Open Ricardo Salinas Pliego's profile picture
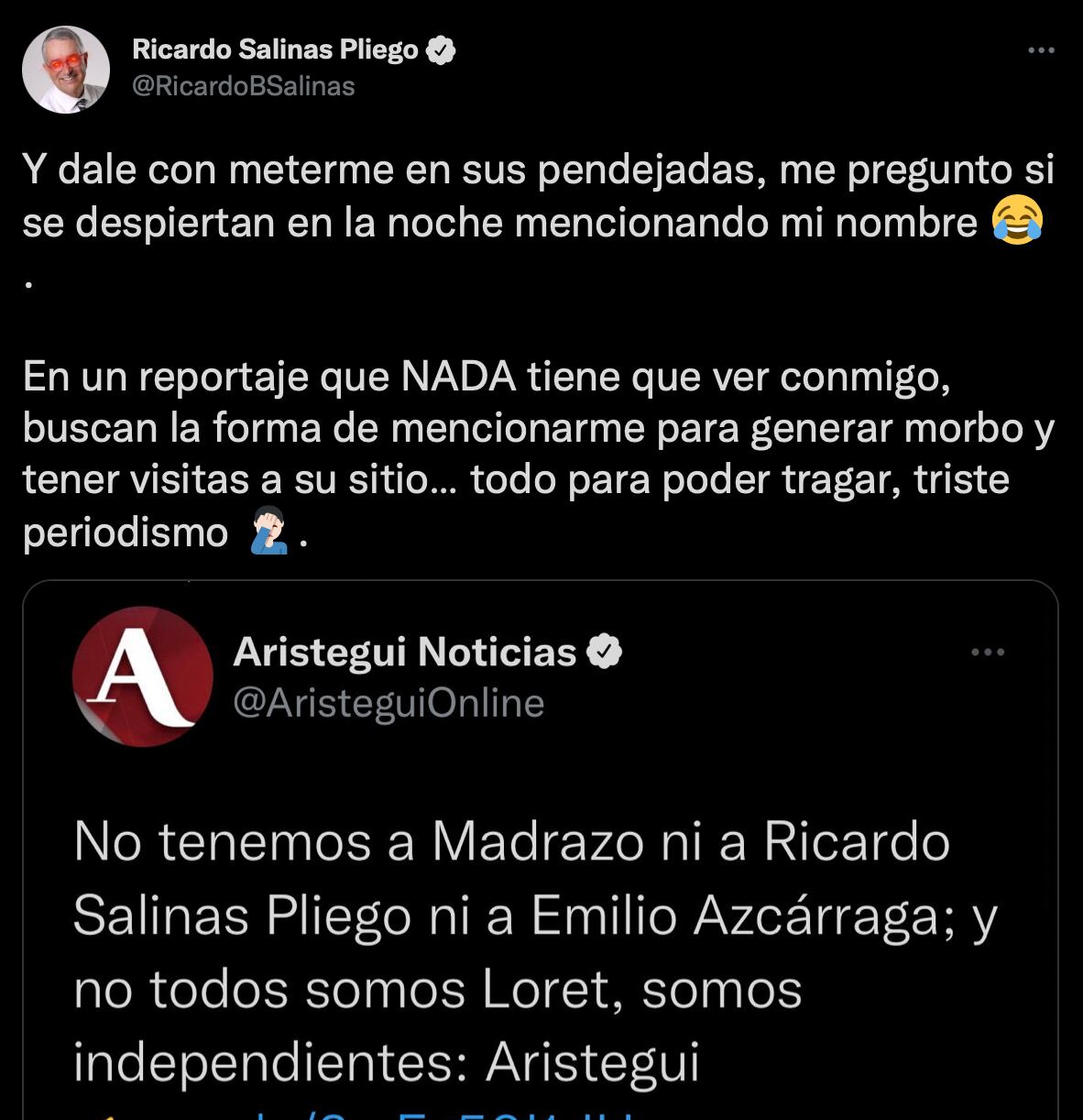1083x1120 pixels. tap(66, 70)
